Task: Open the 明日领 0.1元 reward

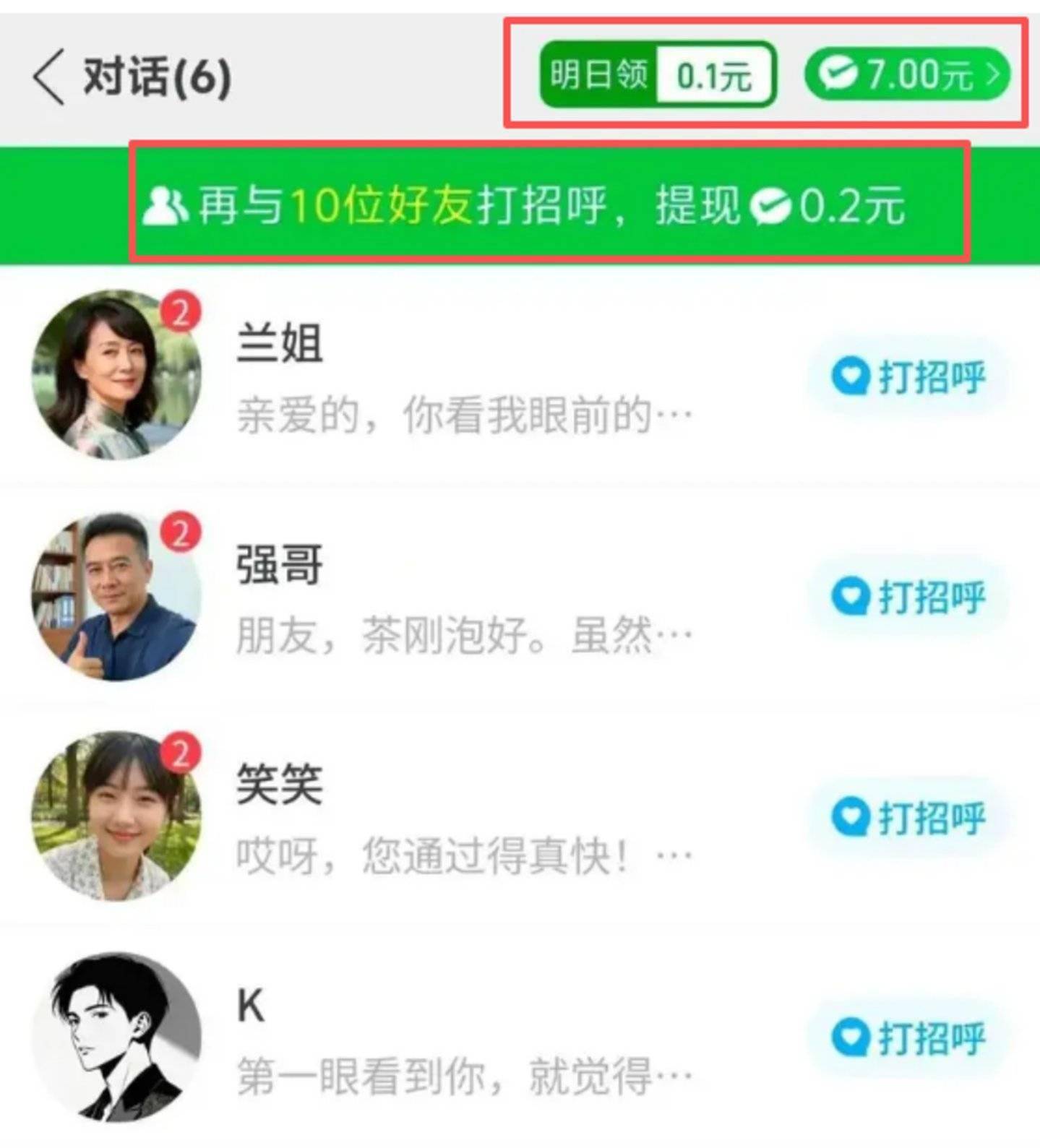Action: [657, 75]
